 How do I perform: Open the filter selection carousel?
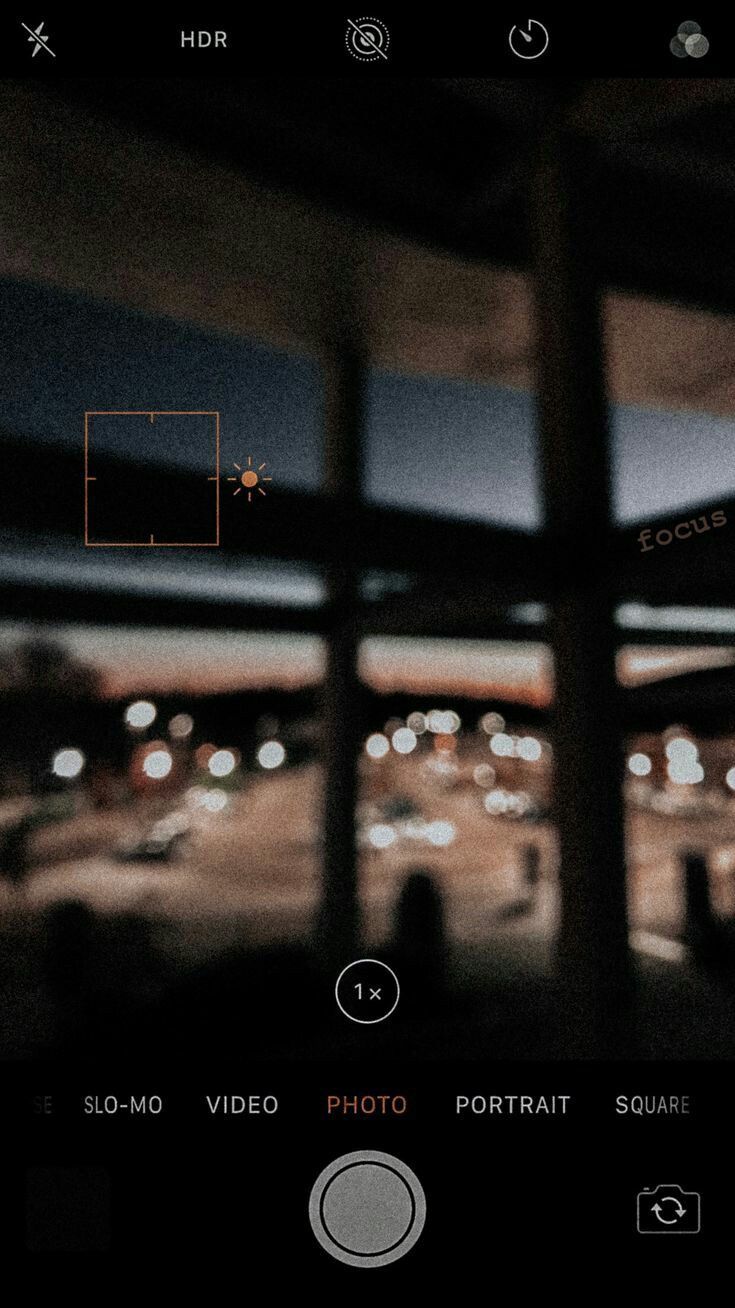tap(689, 39)
